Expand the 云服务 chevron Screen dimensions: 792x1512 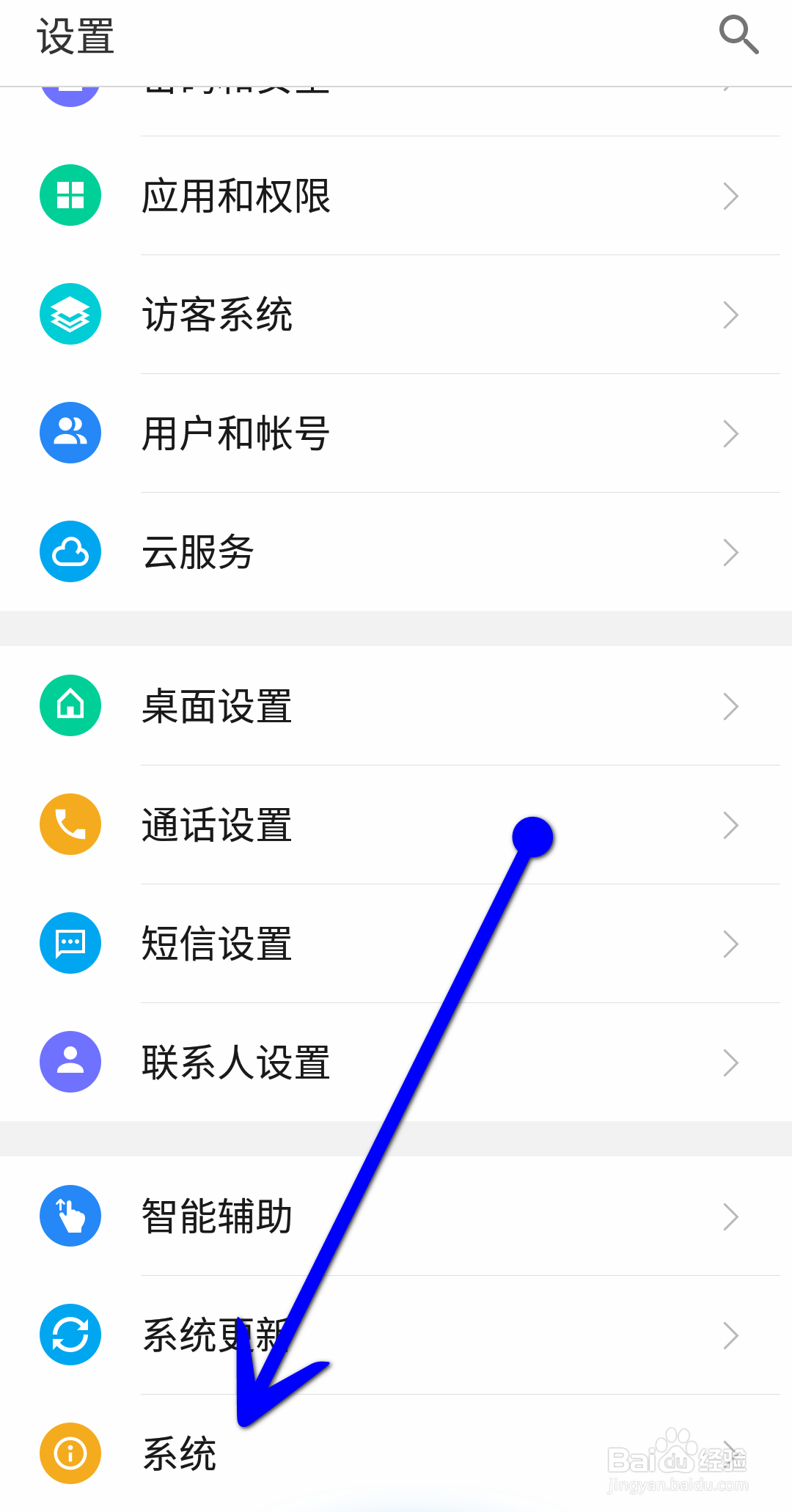pos(730,551)
